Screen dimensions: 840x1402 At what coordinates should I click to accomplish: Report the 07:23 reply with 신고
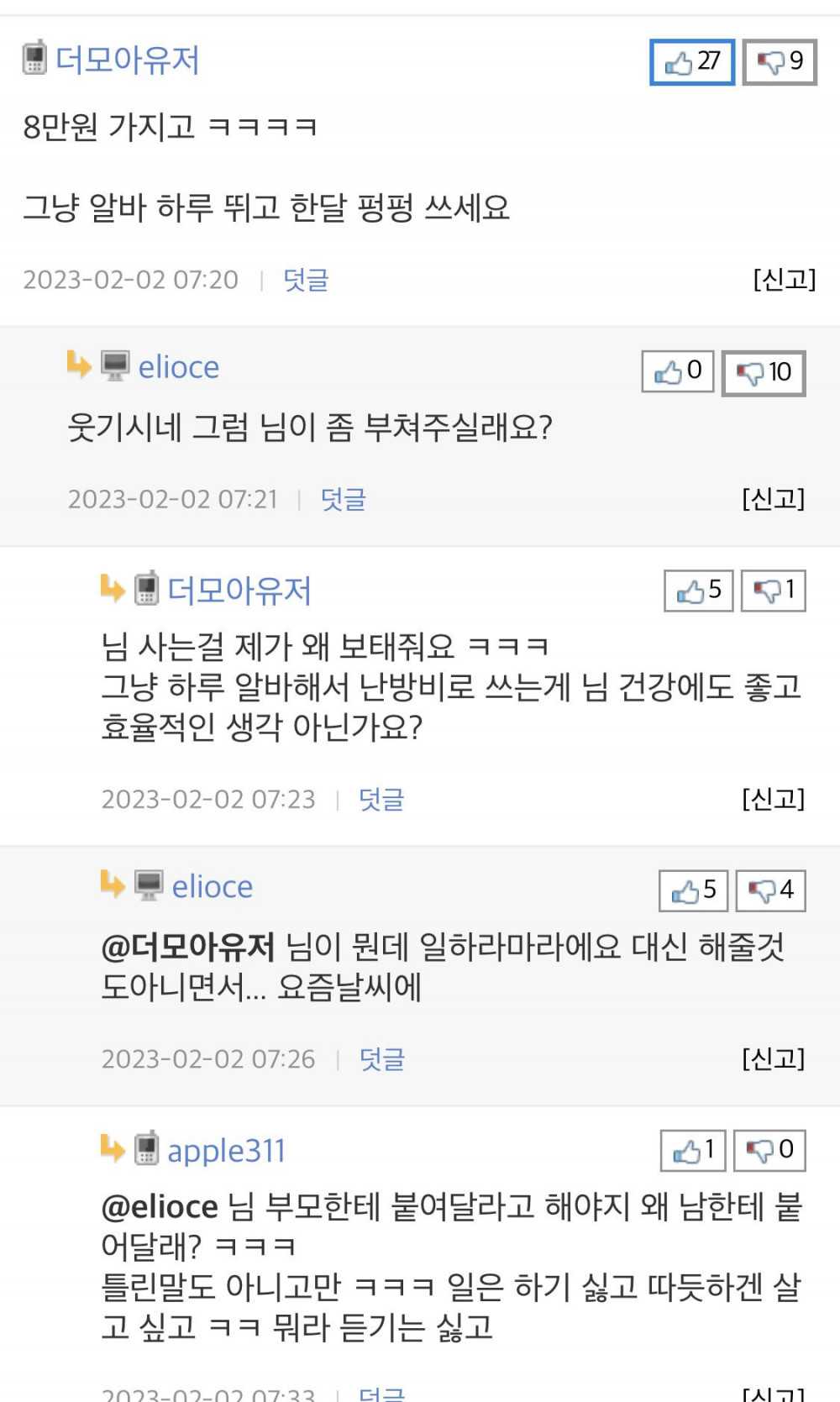pos(773,800)
